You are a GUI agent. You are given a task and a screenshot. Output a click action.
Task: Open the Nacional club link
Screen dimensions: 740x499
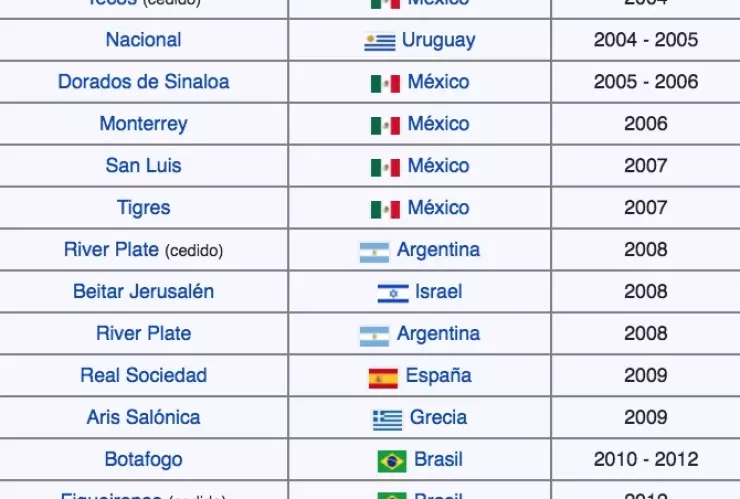coord(143,40)
